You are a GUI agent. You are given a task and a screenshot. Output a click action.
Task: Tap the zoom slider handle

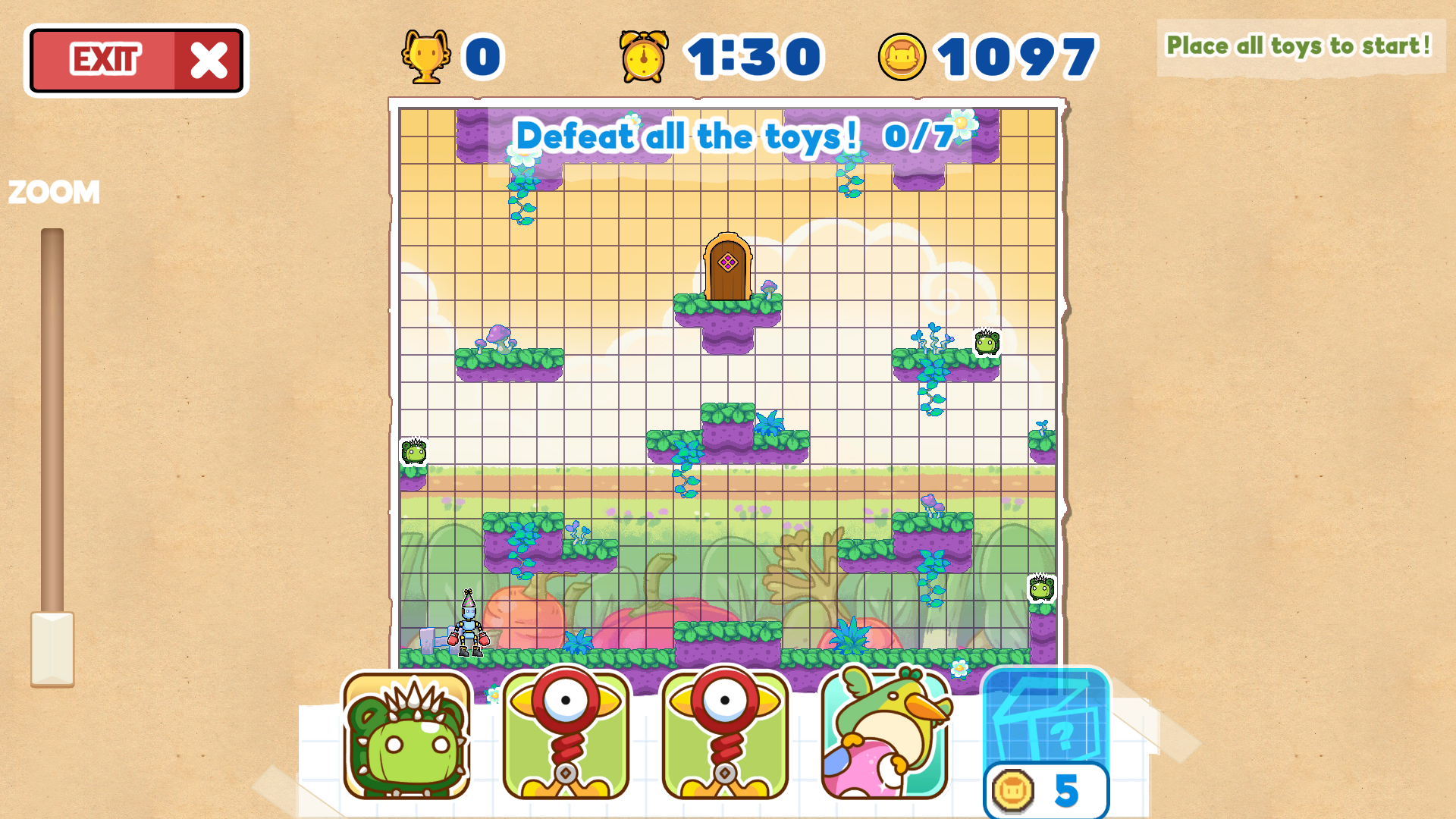point(52,648)
